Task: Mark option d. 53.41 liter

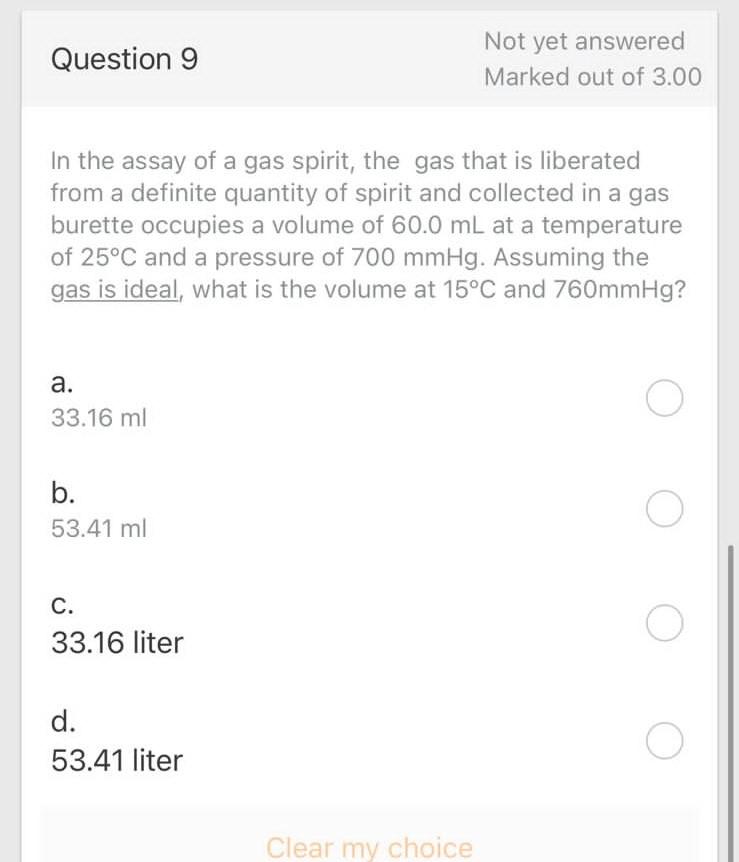Action: (x=664, y=742)
